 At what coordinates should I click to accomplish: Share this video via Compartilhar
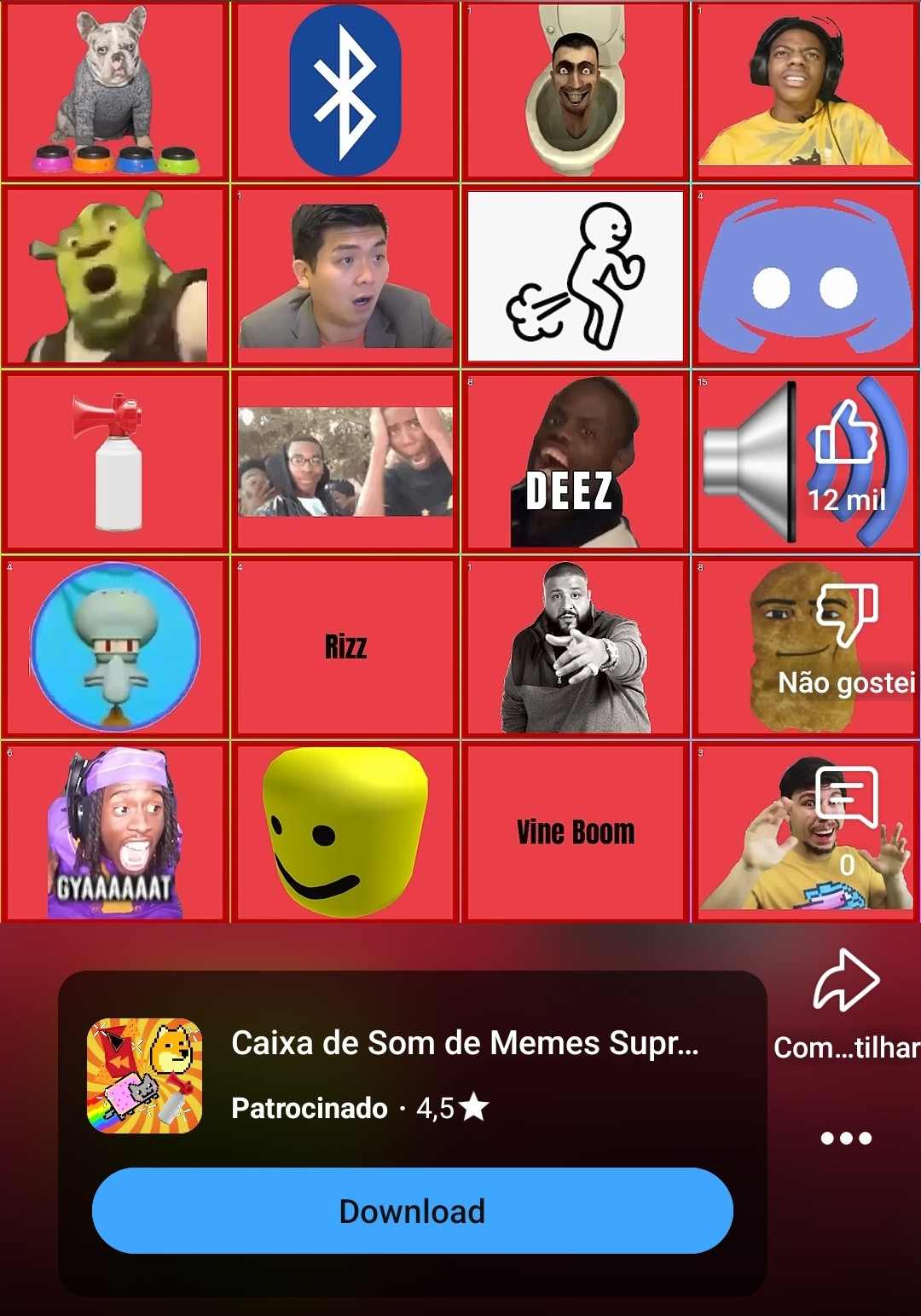(846, 981)
